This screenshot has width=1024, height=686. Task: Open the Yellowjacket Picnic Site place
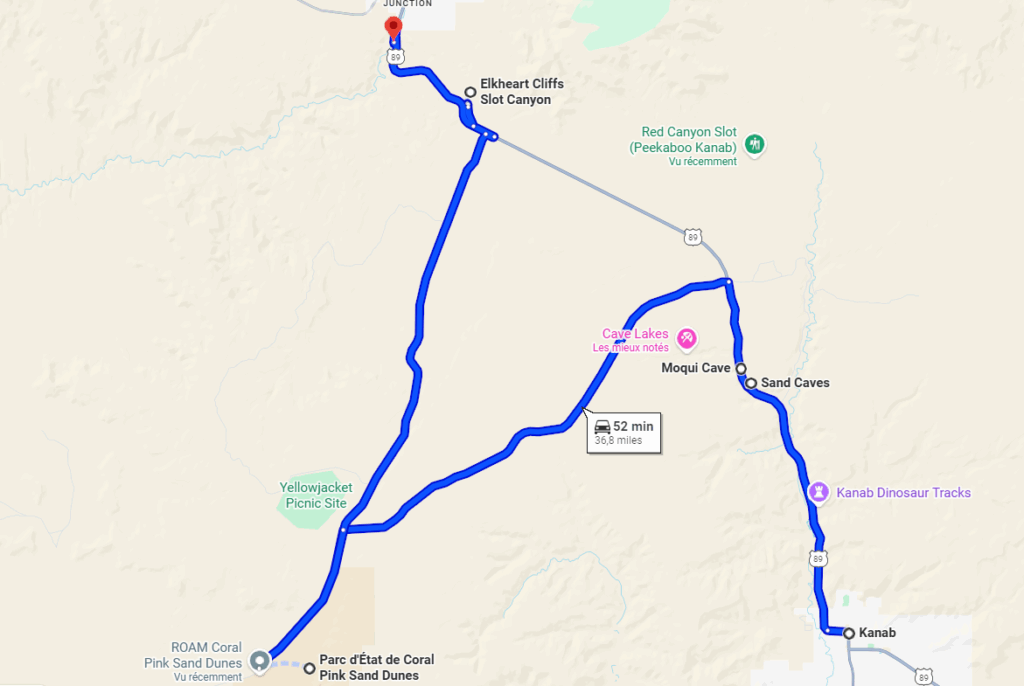315,495
